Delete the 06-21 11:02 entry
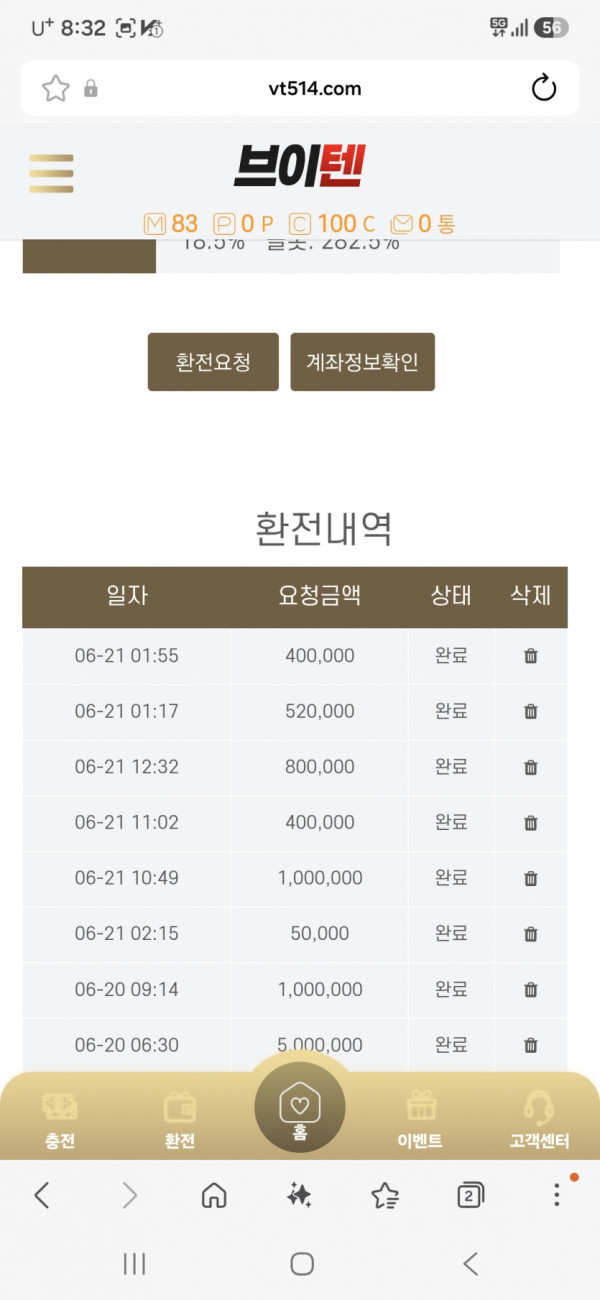 pyautogui.click(x=531, y=823)
